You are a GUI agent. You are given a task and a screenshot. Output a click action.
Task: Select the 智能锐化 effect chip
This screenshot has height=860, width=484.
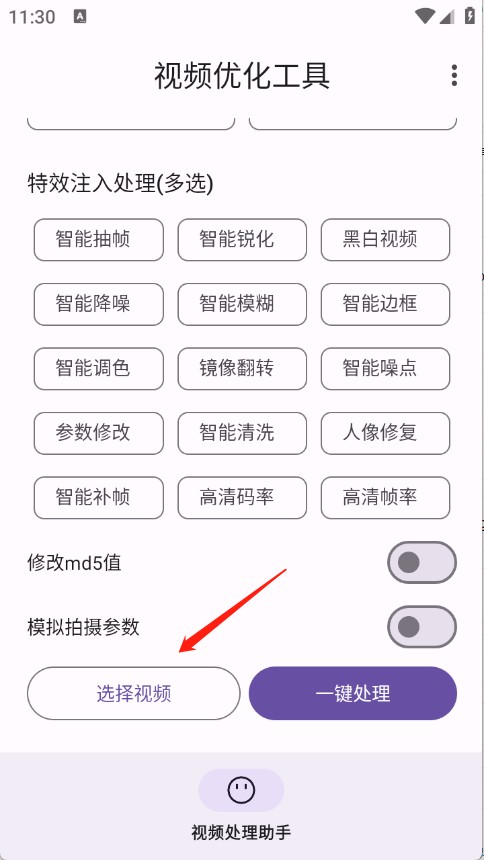coord(242,240)
